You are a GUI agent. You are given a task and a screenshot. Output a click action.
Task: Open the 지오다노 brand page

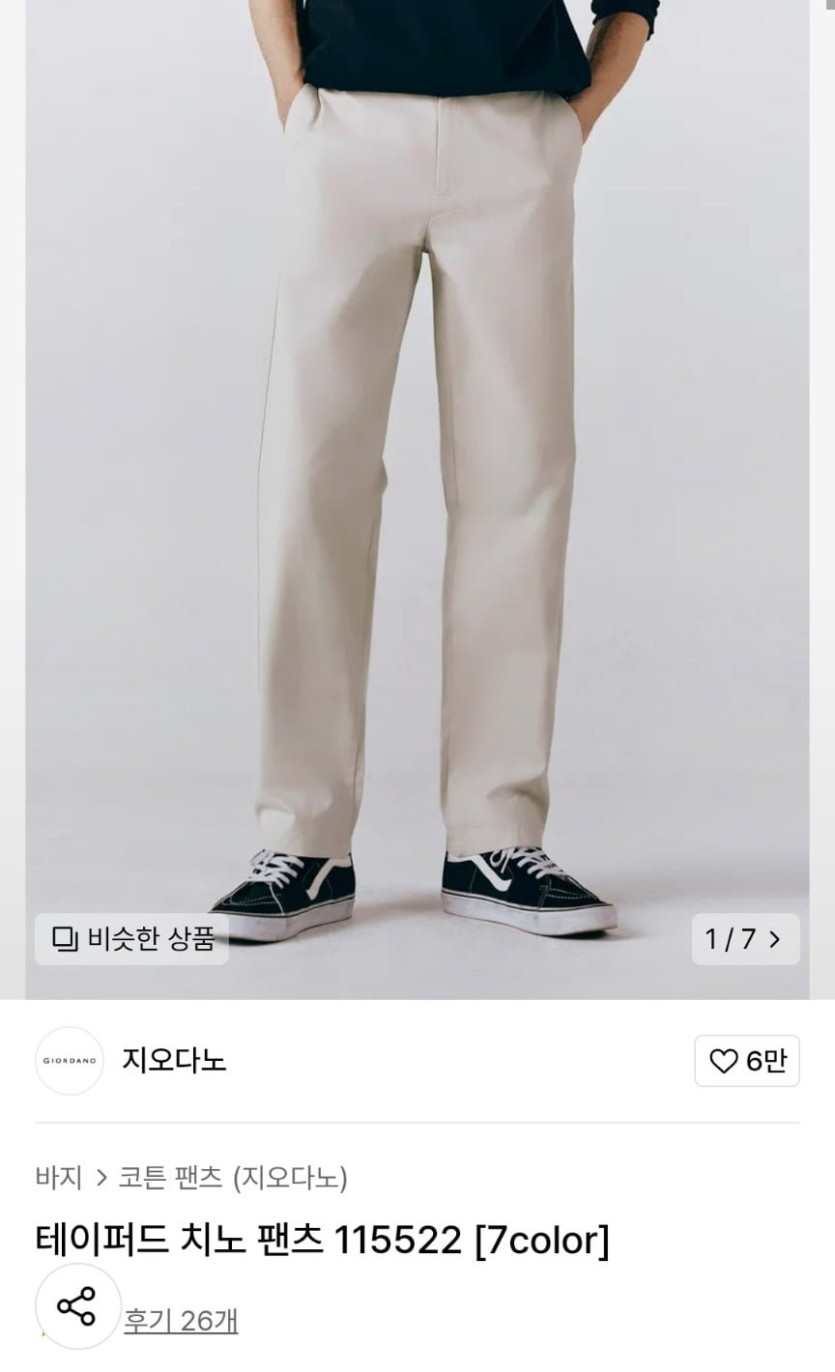point(174,1060)
